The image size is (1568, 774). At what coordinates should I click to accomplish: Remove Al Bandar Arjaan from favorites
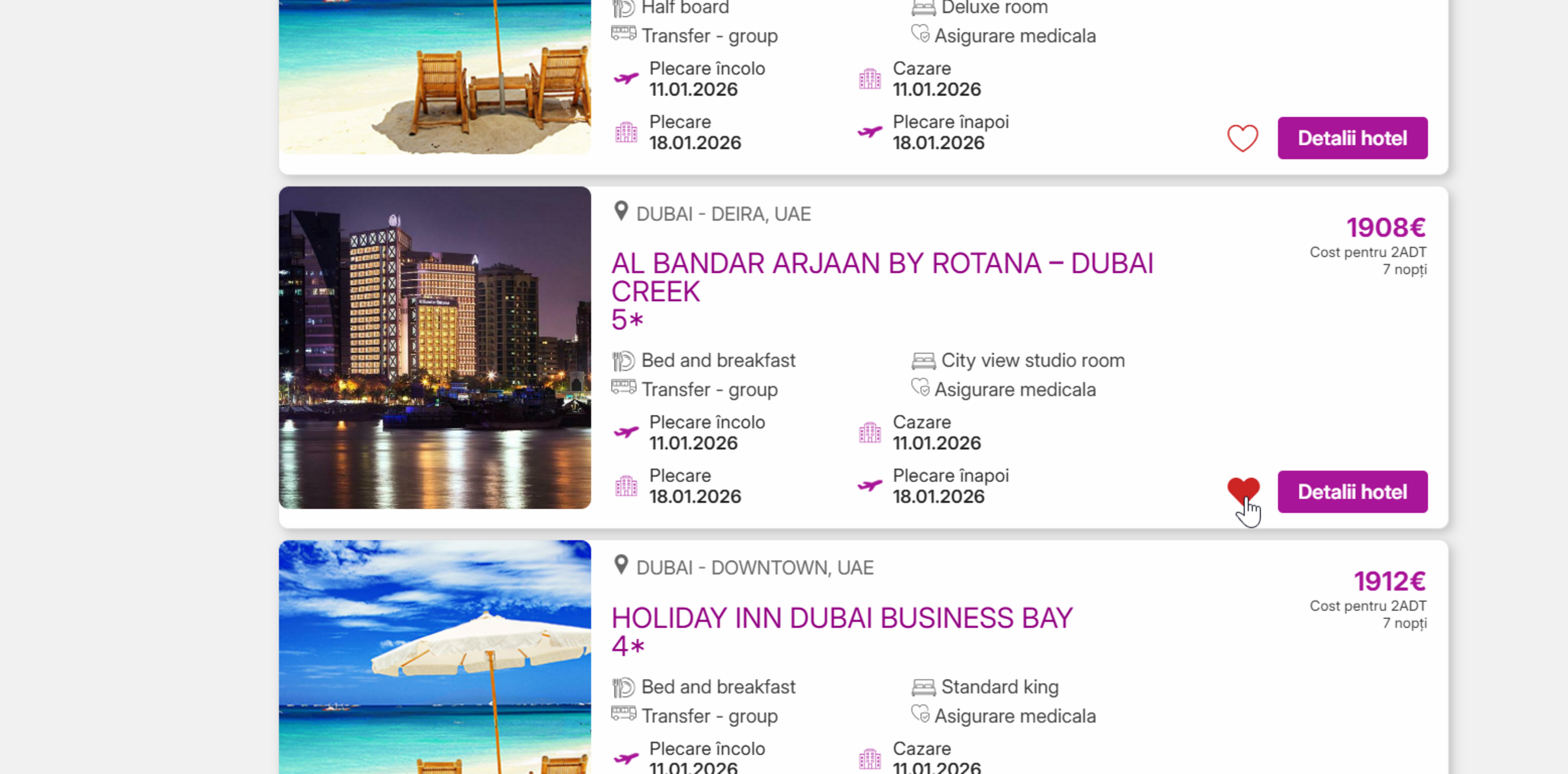[1242, 490]
